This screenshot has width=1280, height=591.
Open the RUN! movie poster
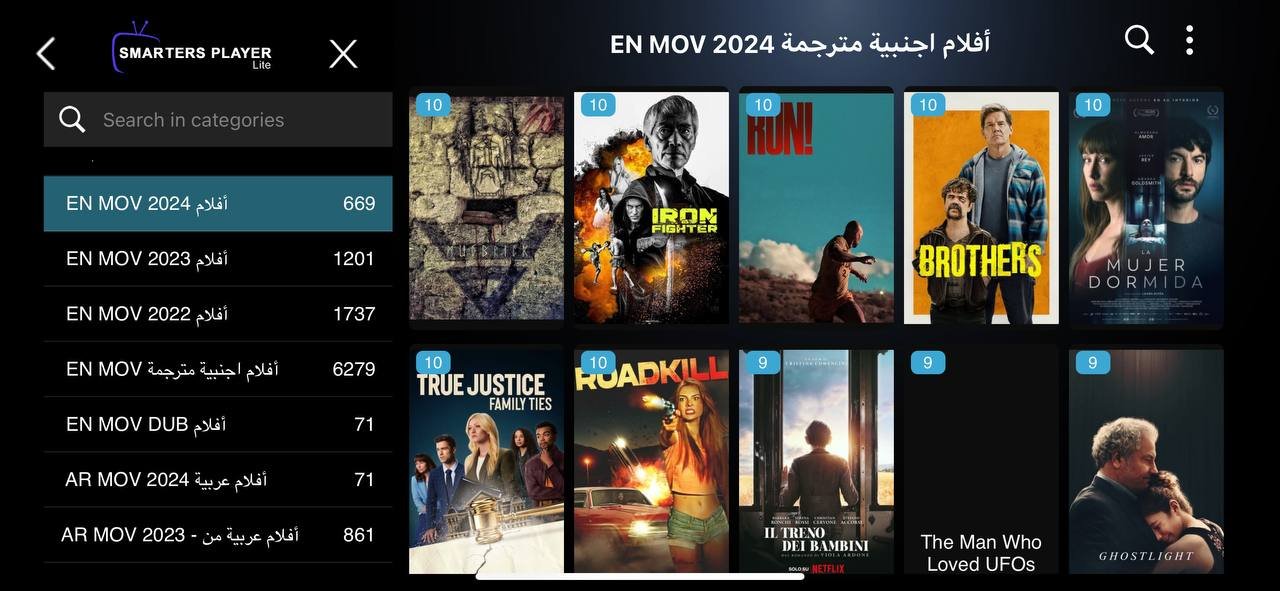[x=816, y=208]
